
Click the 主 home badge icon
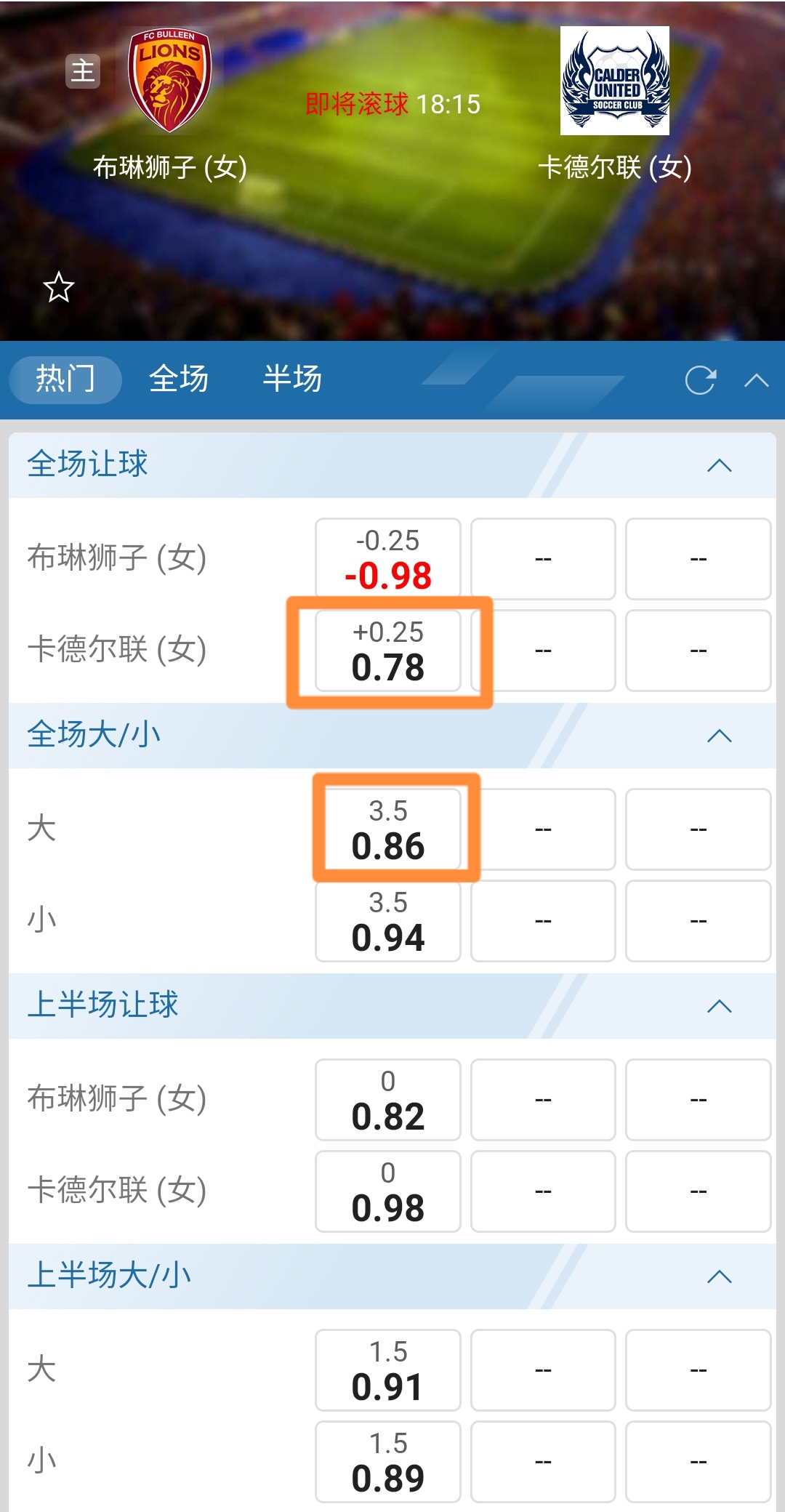[x=84, y=71]
